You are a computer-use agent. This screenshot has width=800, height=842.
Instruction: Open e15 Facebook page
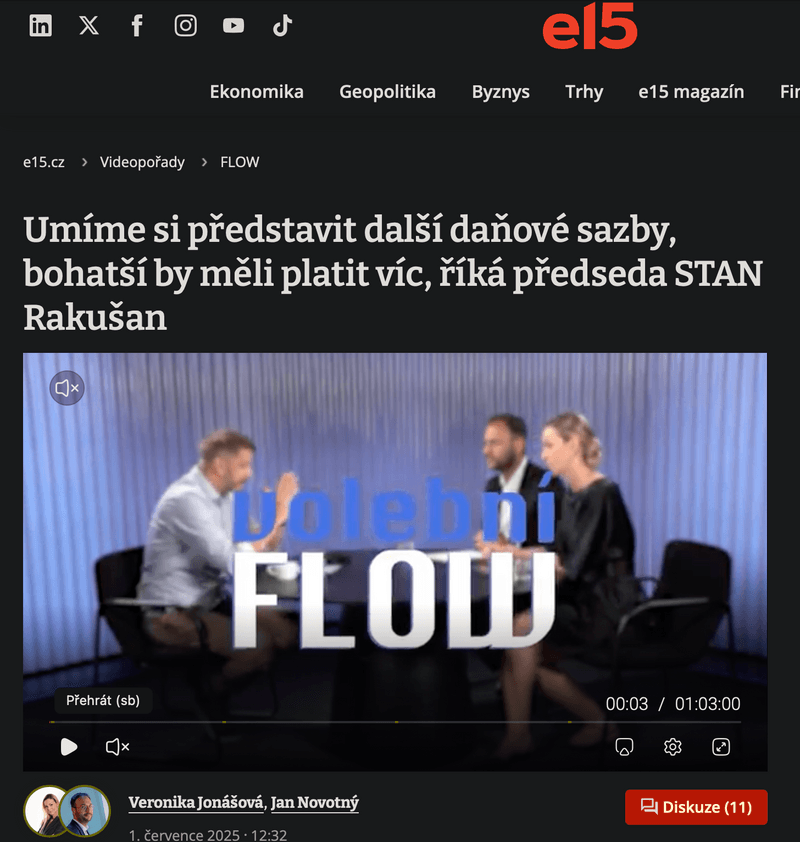pyautogui.click(x=137, y=26)
